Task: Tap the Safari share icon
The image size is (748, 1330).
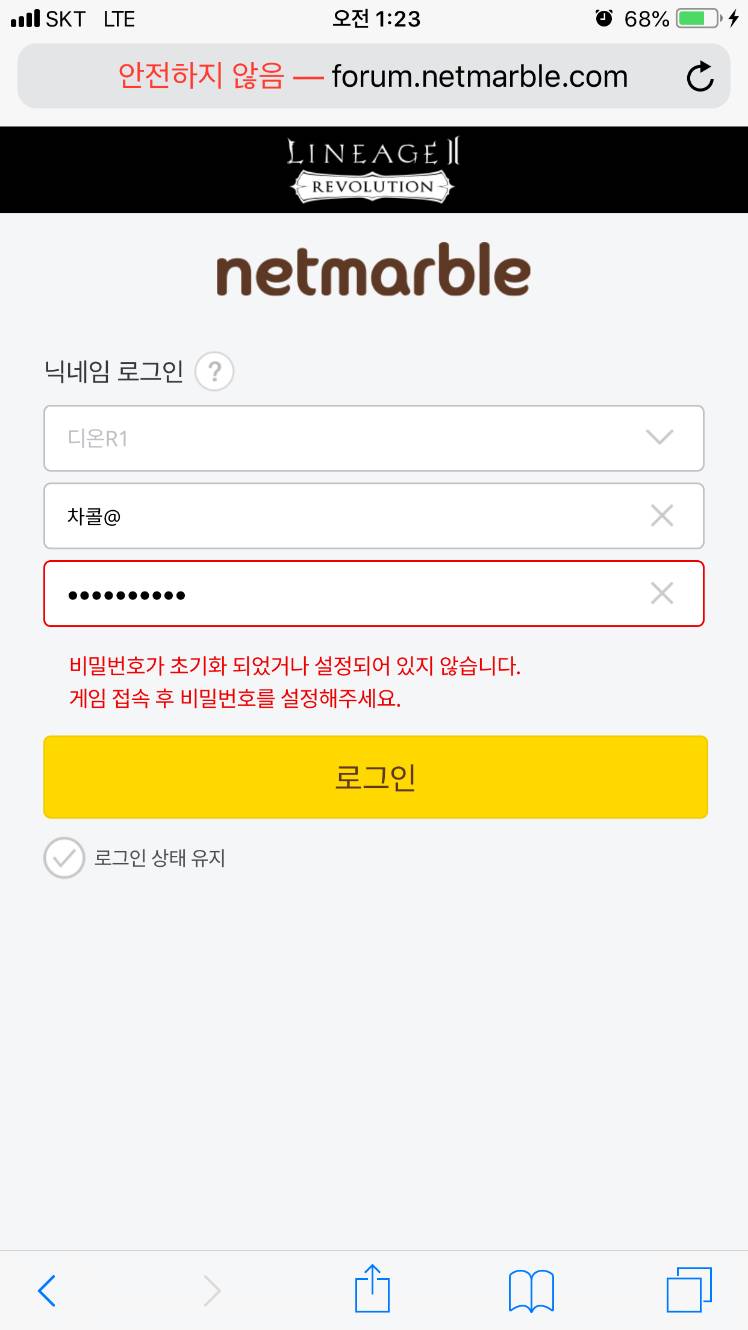Action: (373, 1289)
